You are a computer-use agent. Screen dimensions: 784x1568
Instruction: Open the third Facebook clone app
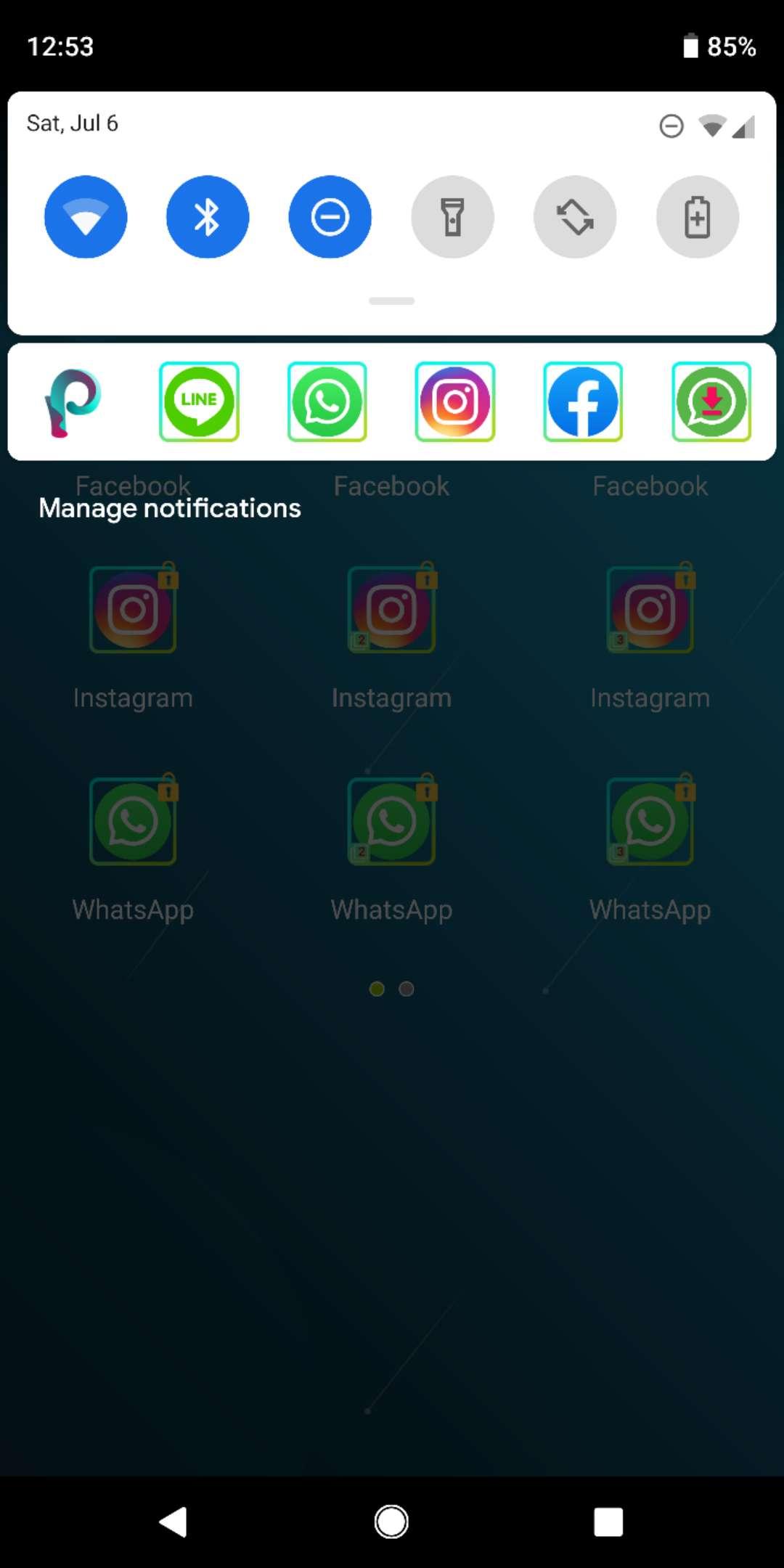[x=650, y=486]
